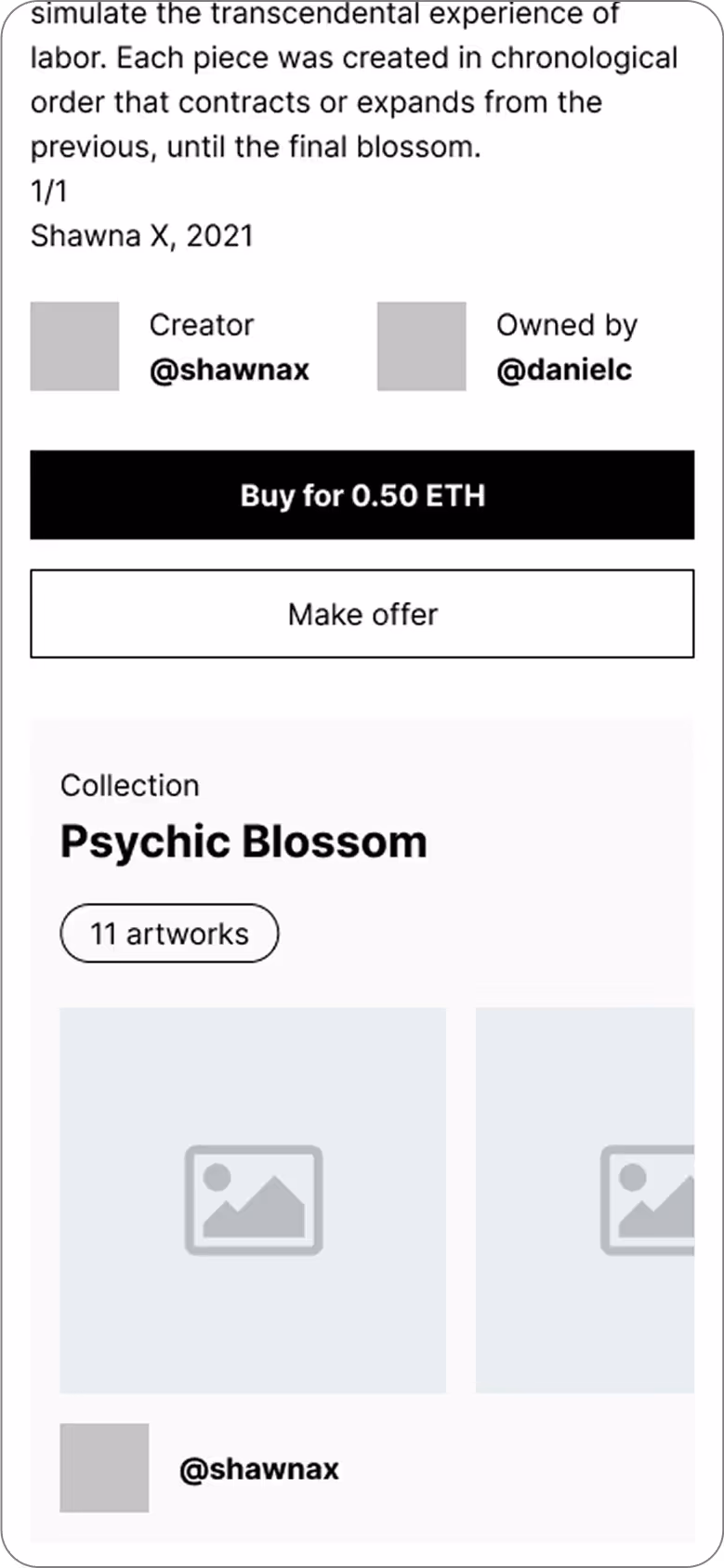The height and width of the screenshot is (1568, 724).
Task: Open the second, partly visible collection artwork
Action: click(x=585, y=1199)
